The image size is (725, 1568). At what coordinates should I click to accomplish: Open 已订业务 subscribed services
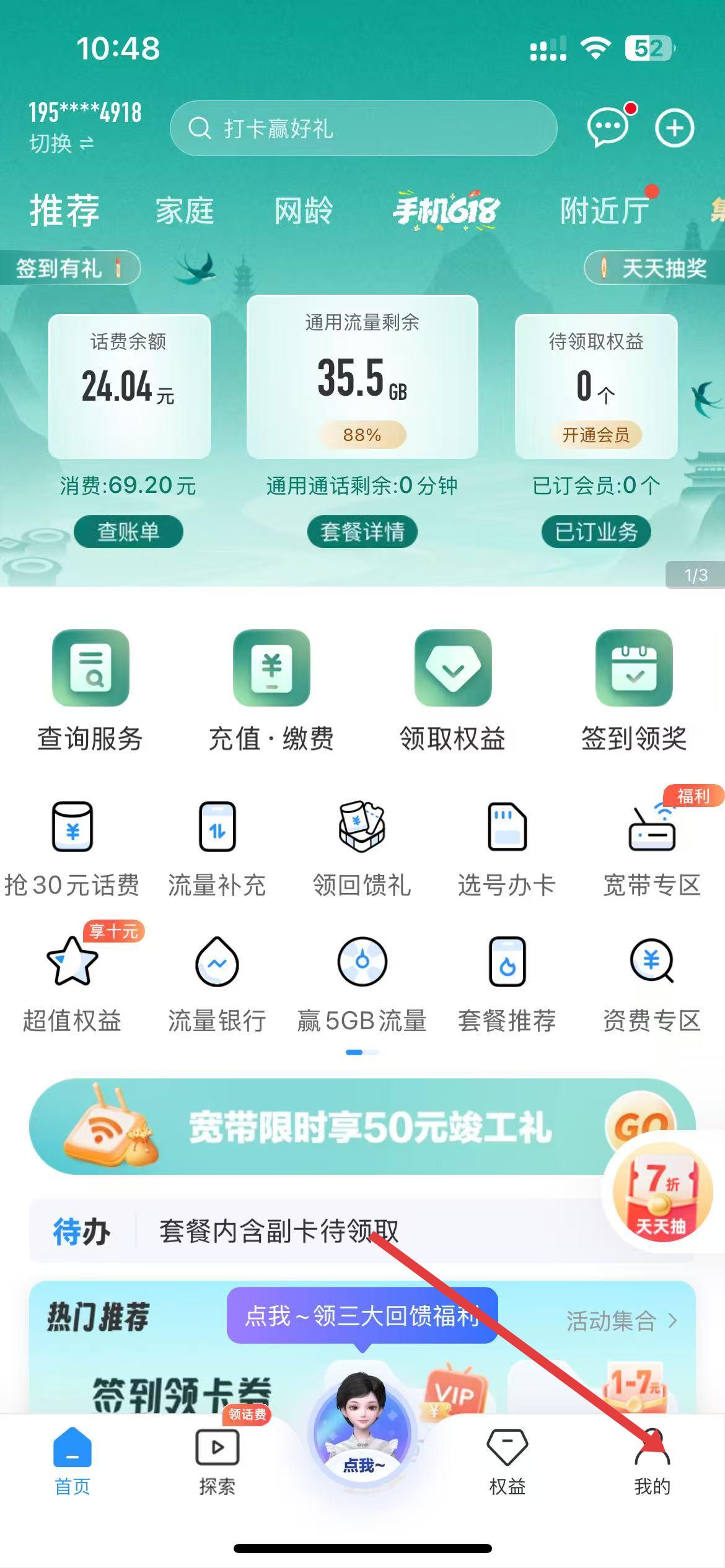pyautogui.click(x=596, y=532)
